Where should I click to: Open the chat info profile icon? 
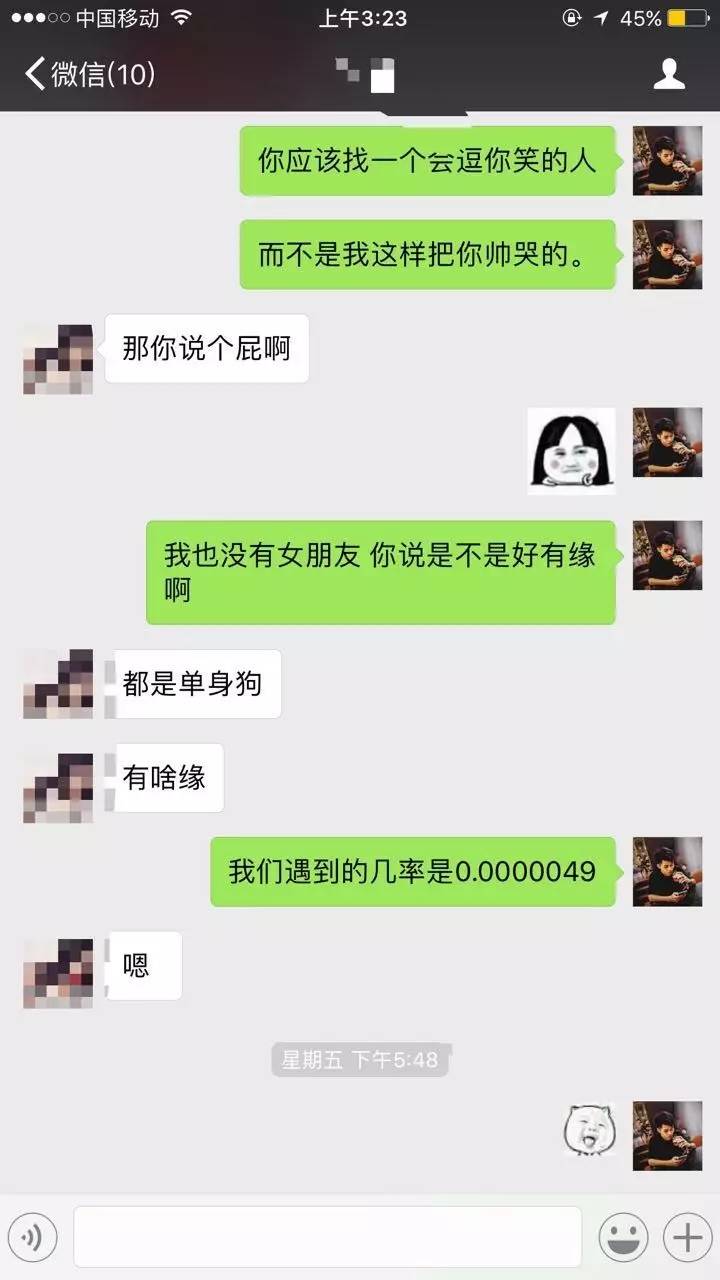click(x=669, y=74)
